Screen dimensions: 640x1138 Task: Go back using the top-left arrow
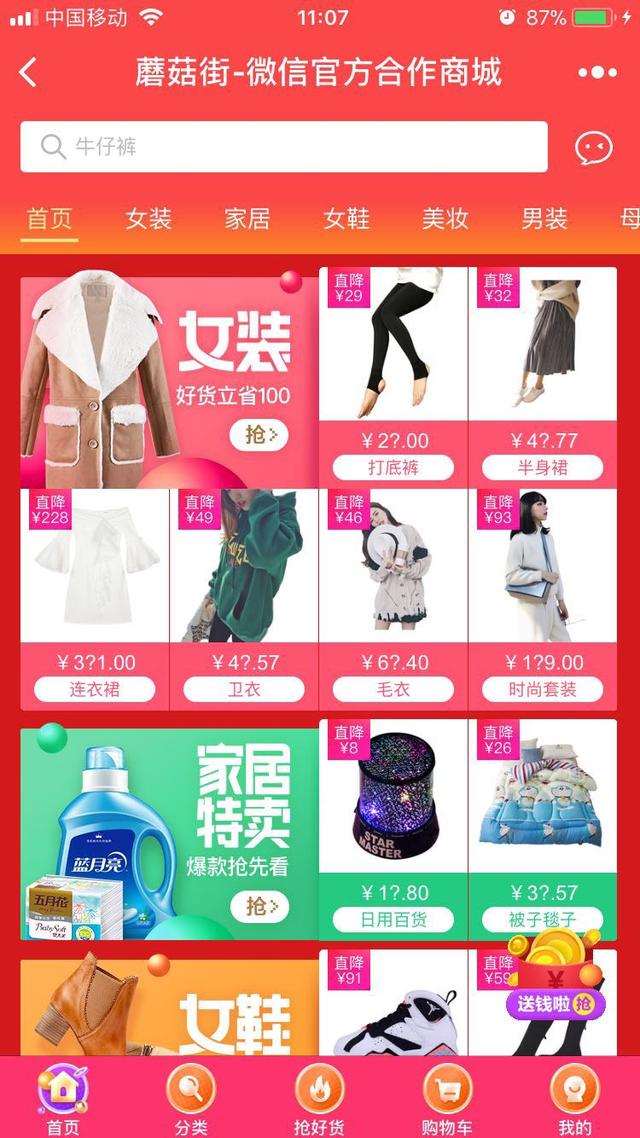pos(28,72)
